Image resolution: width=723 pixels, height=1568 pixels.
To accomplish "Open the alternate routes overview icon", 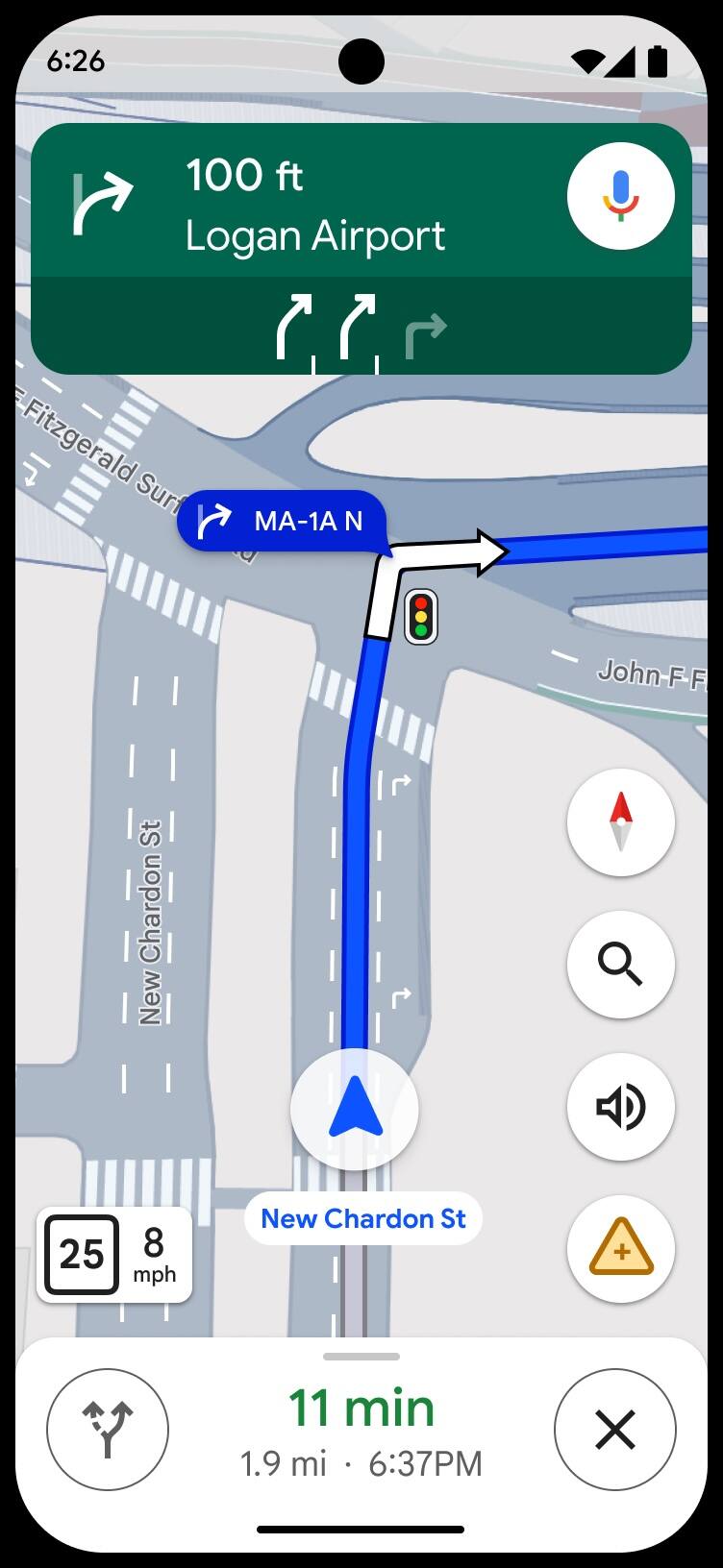I will pos(108,1430).
